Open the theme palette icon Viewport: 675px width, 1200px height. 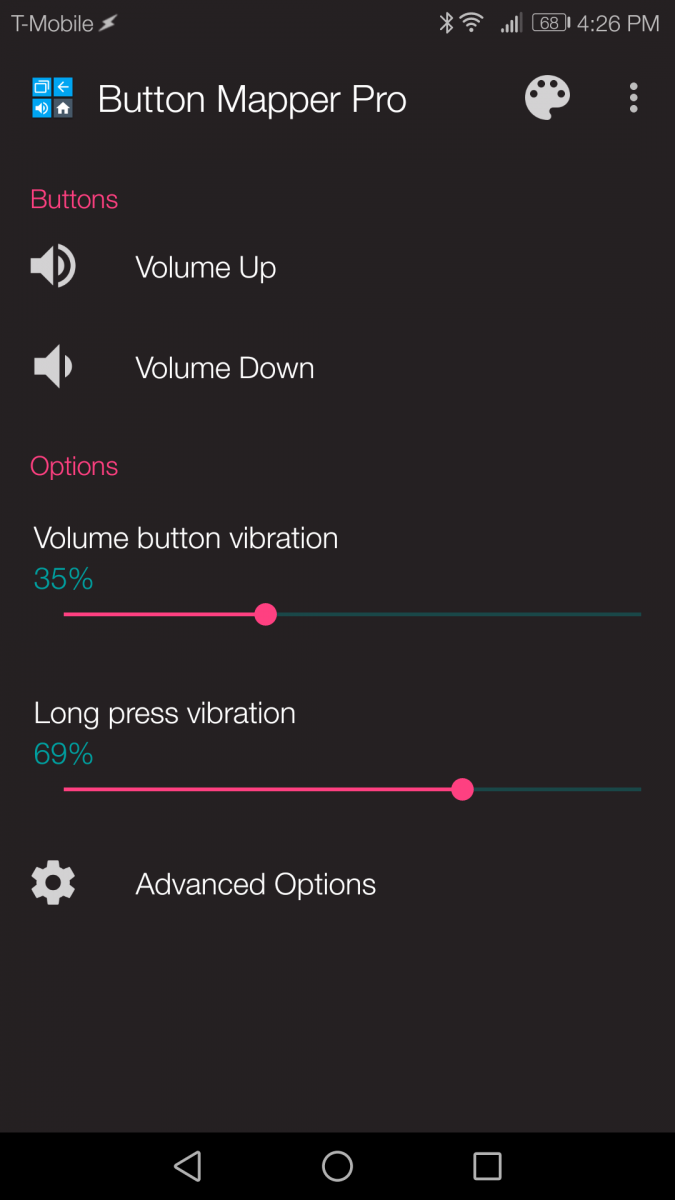[547, 99]
